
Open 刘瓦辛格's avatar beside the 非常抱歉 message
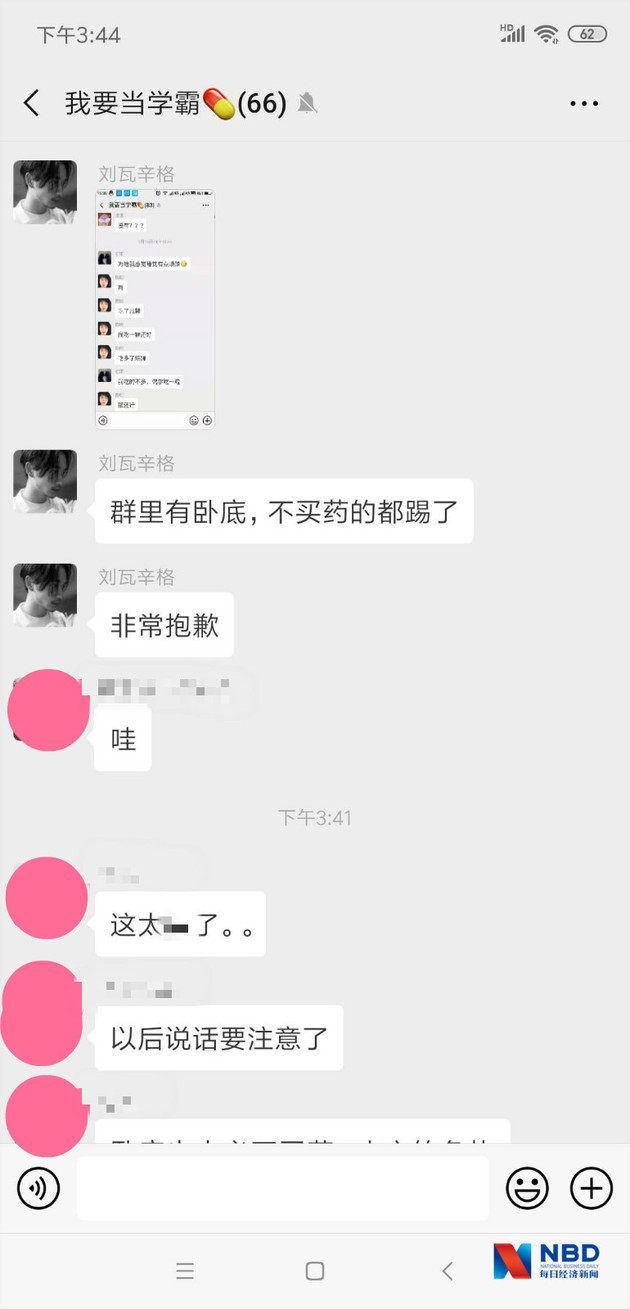coord(45,595)
